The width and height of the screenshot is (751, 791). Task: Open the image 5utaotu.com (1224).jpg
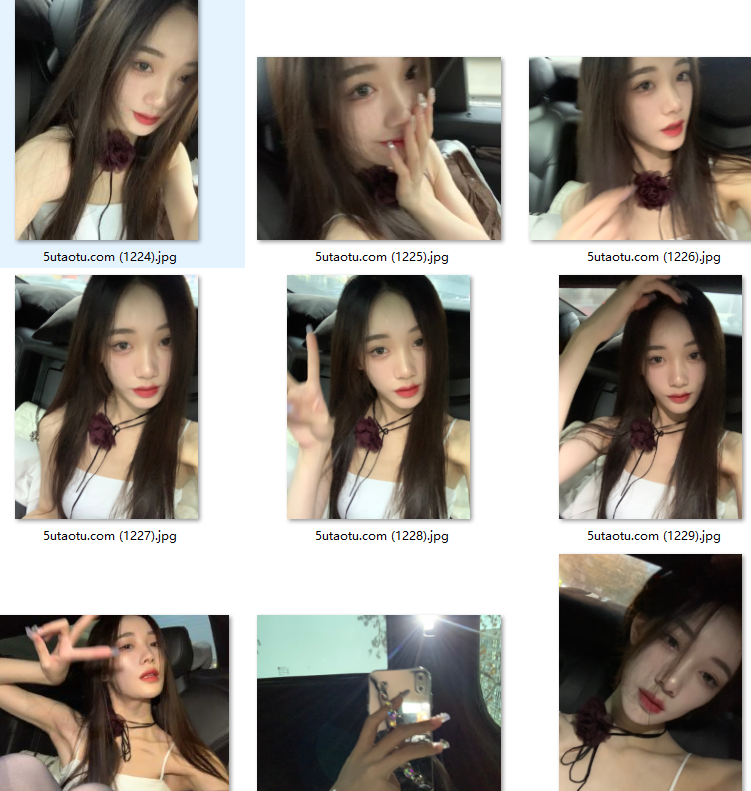[x=106, y=120]
